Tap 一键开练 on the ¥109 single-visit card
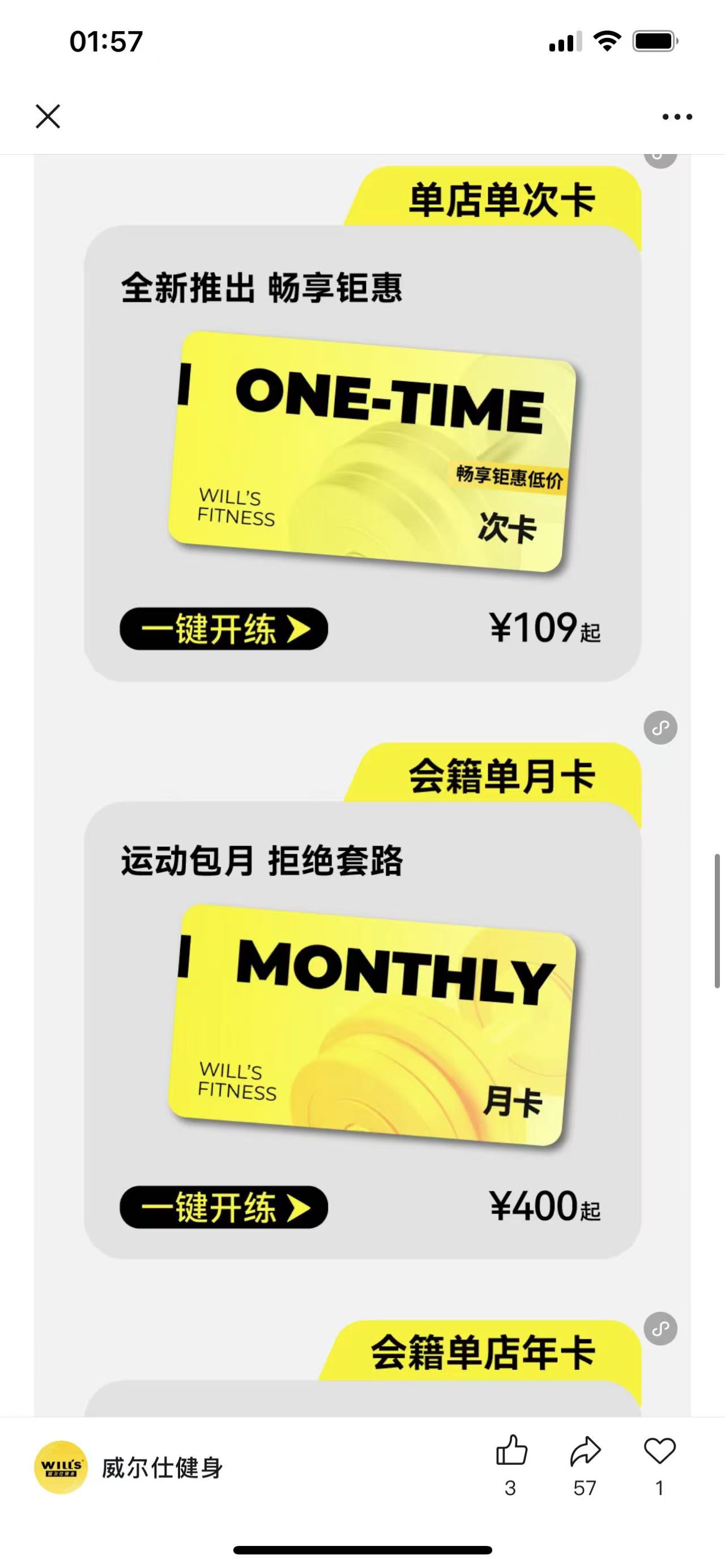Image resolution: width=725 pixels, height=1568 pixels. [223, 629]
